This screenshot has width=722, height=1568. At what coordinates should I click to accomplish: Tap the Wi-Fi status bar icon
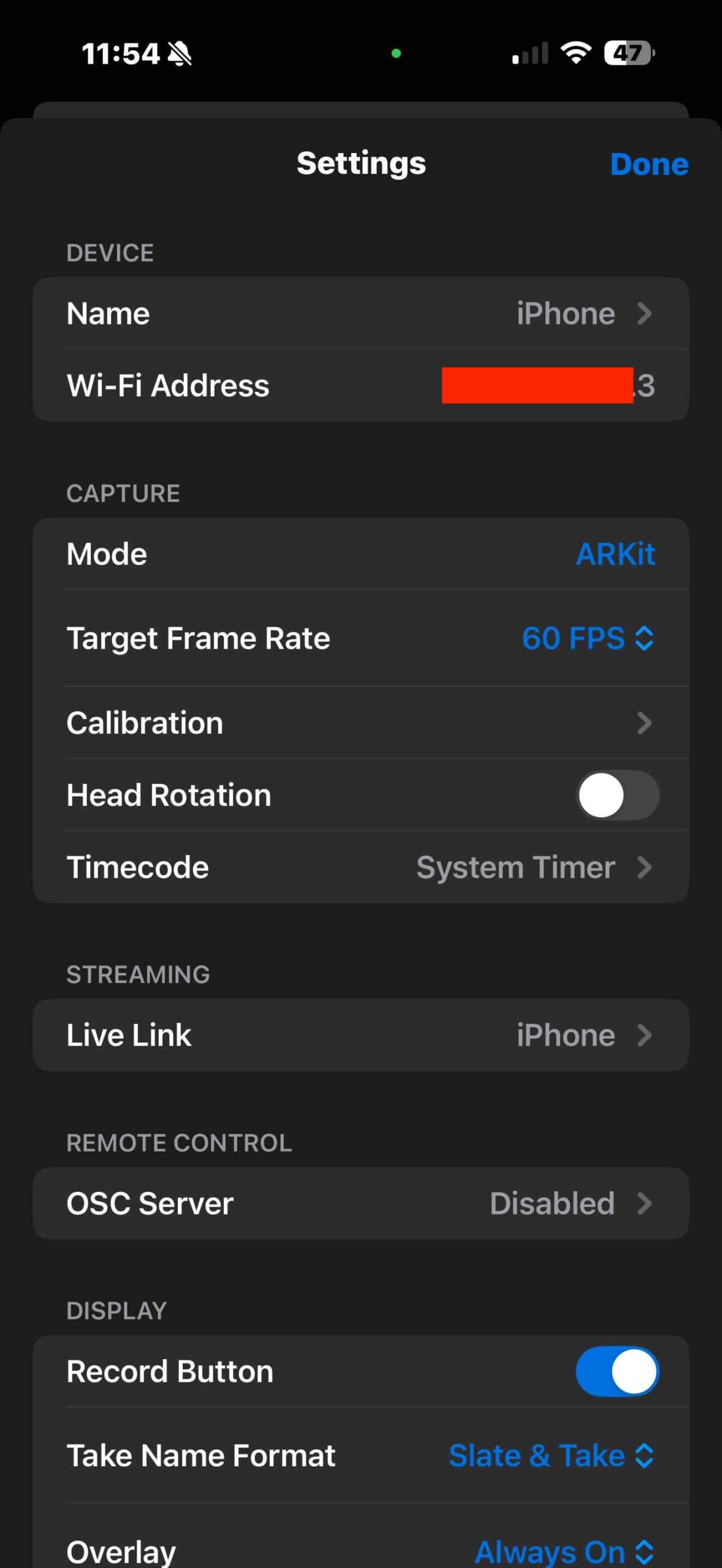[x=575, y=54]
